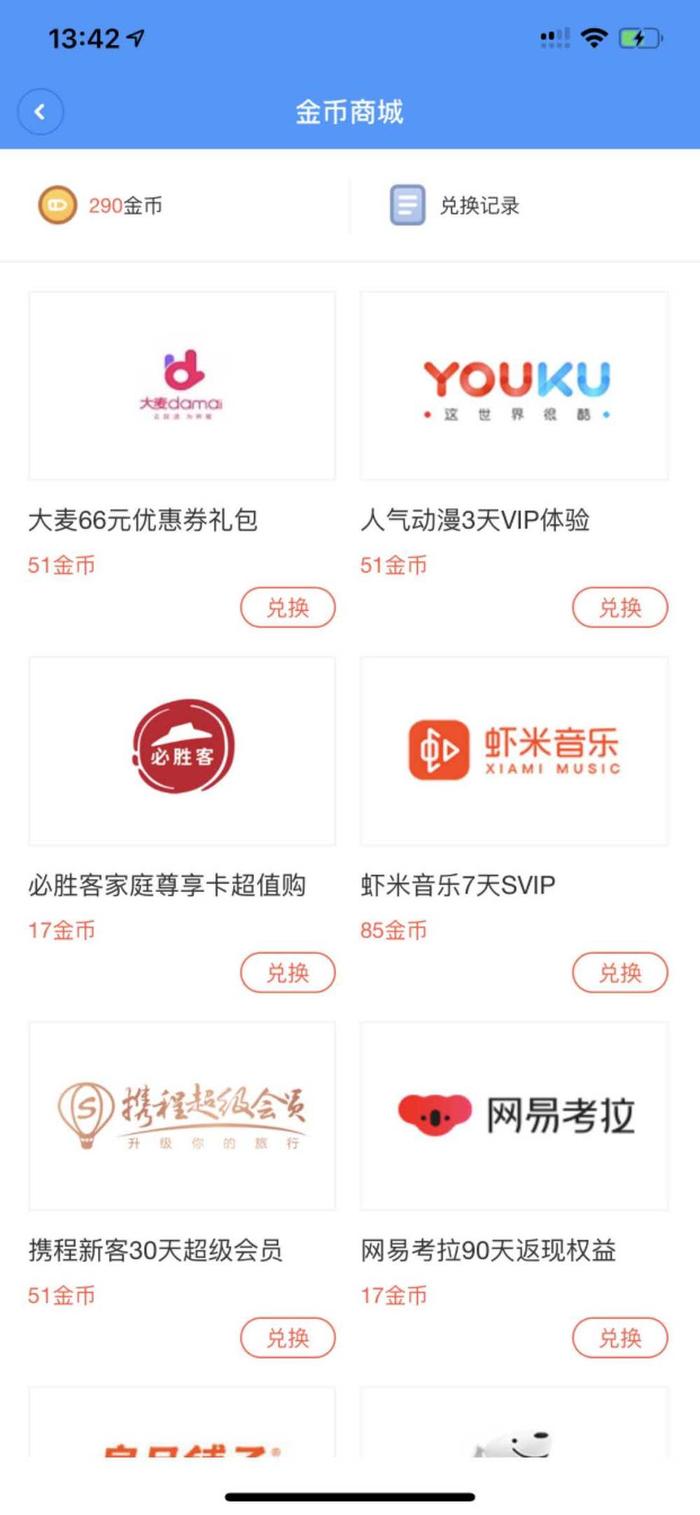
Task: Open the 虾米音乐 product card
Action: 514,751
